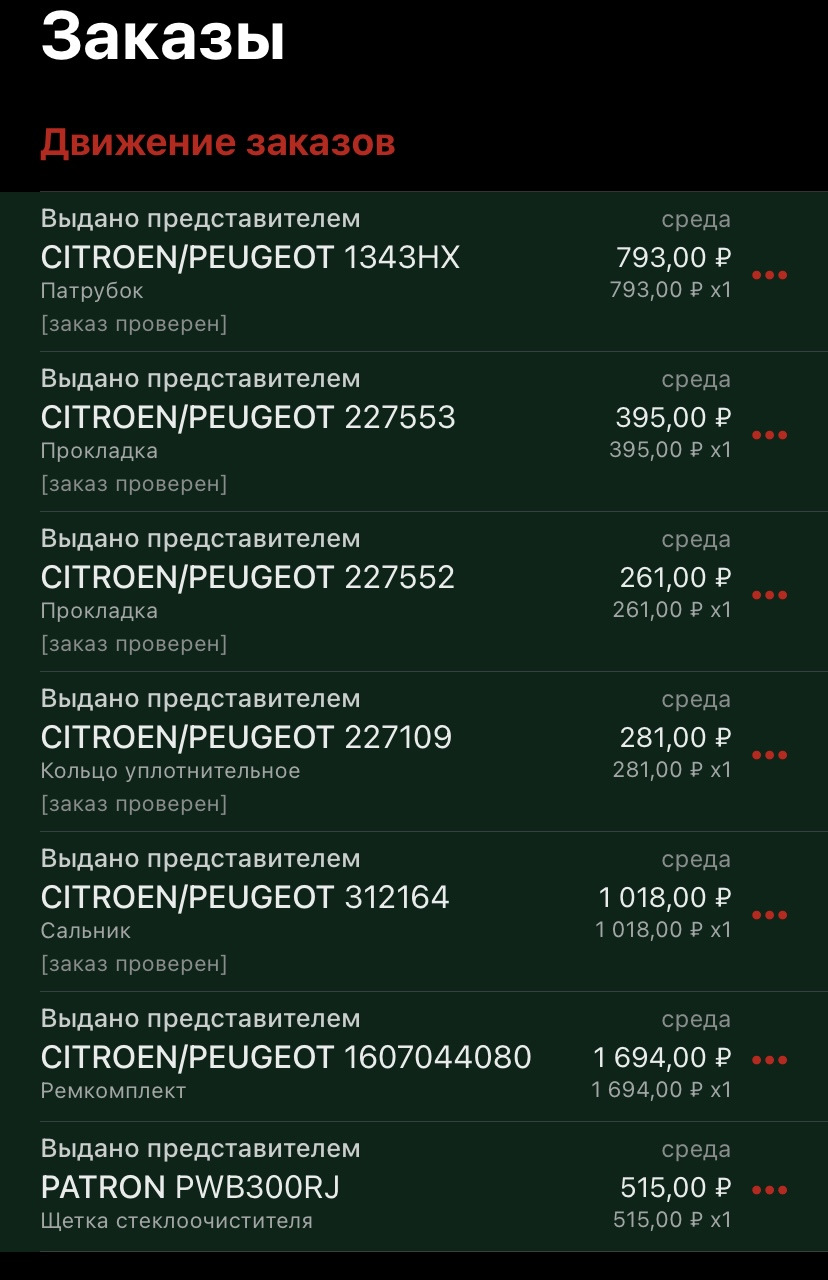
Task: Click среда date on the 1343HX order
Action: (x=697, y=218)
